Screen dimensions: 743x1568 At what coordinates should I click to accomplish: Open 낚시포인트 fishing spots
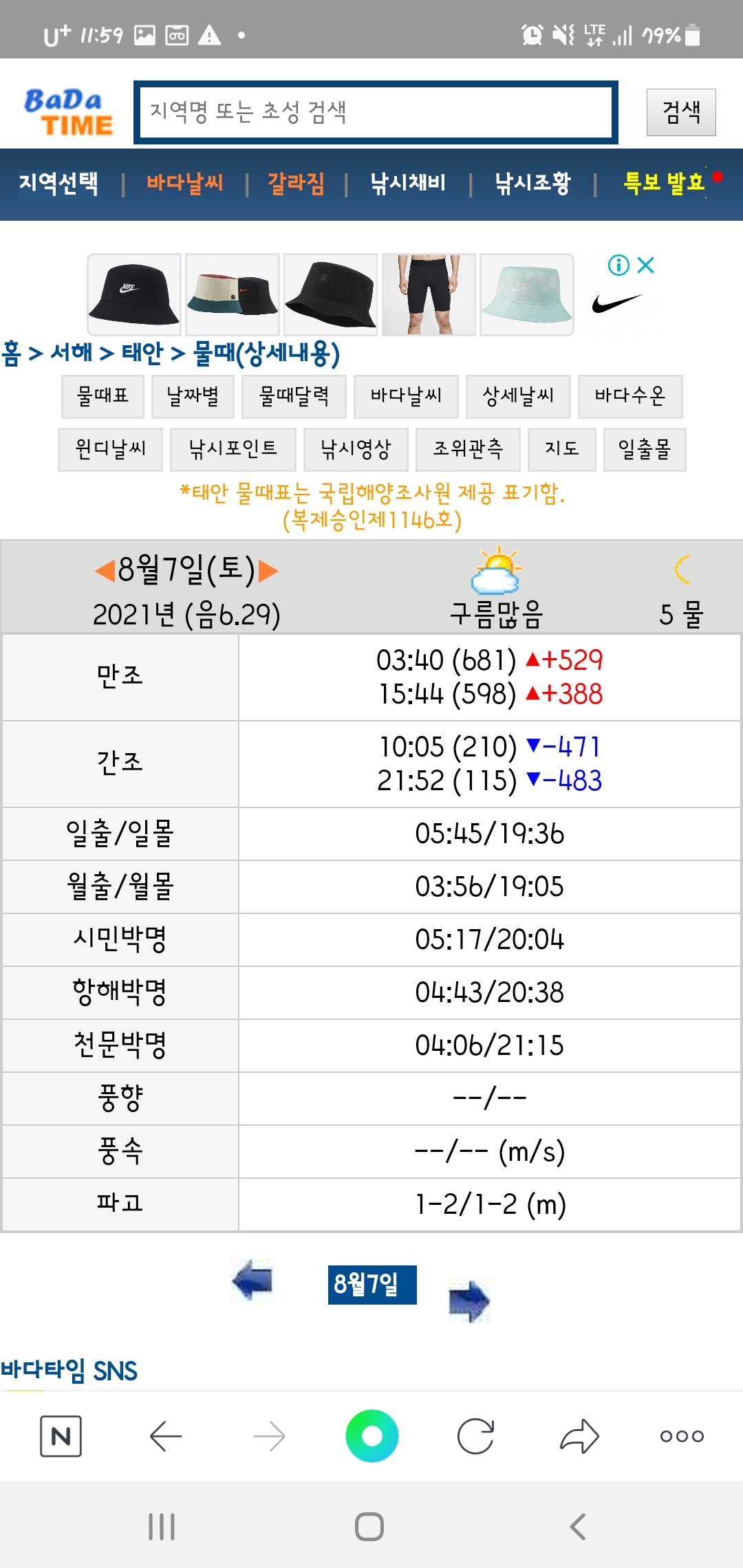tap(233, 449)
